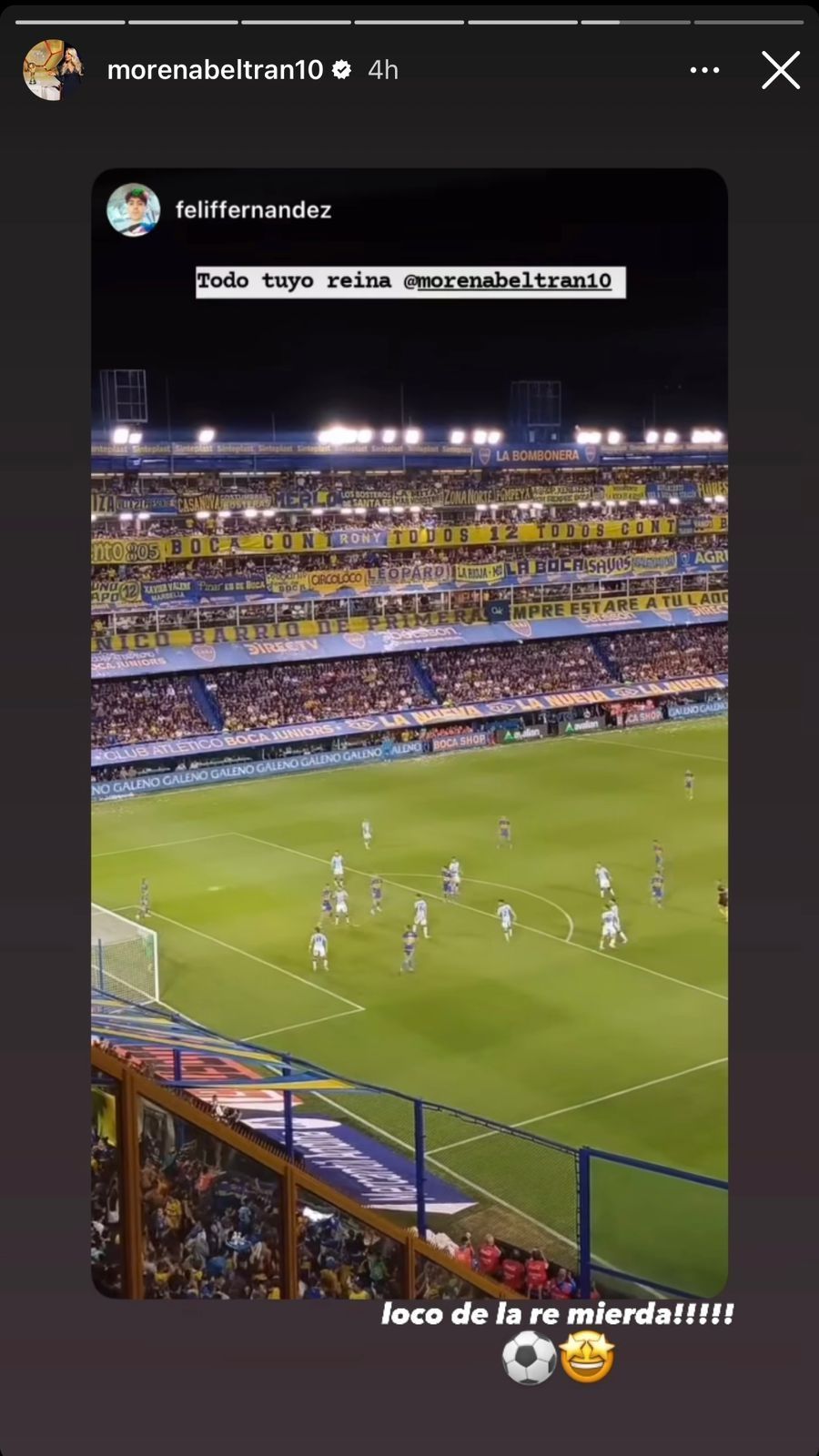Close the story viewer
This screenshot has height=1456, width=819.
tap(780, 70)
